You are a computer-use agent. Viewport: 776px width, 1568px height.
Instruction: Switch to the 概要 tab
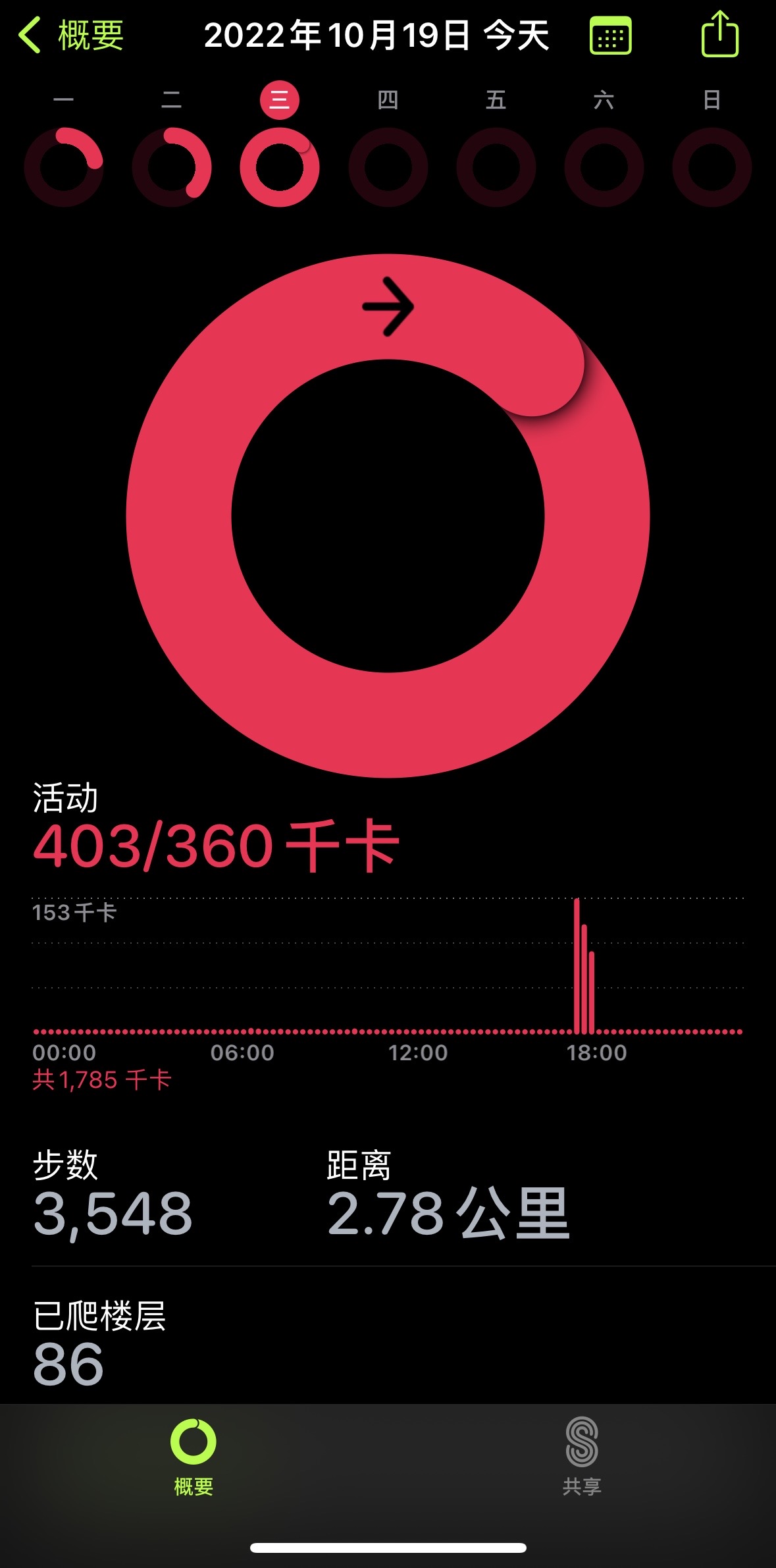194,1457
